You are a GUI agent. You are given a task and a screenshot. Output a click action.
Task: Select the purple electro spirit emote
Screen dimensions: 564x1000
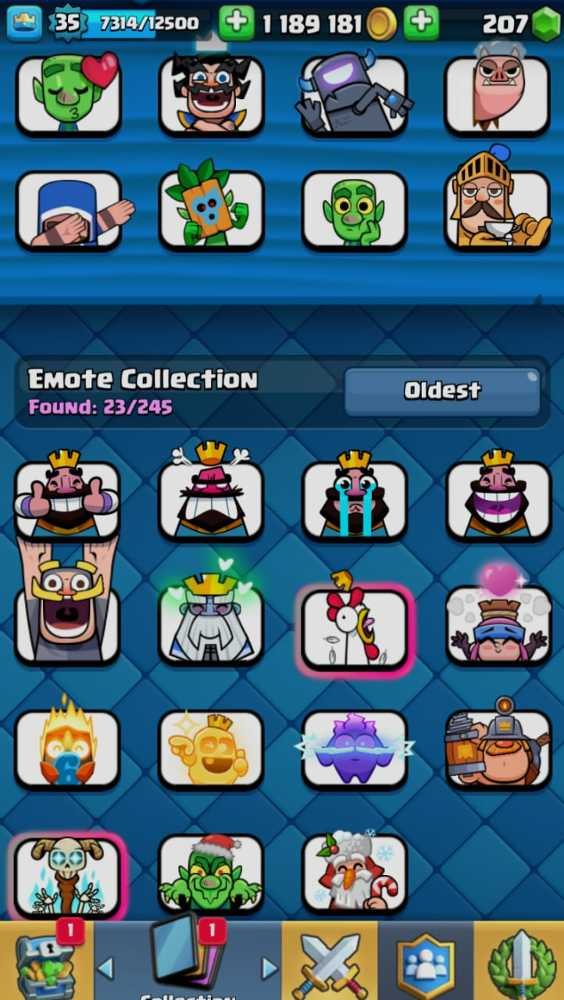[354, 749]
